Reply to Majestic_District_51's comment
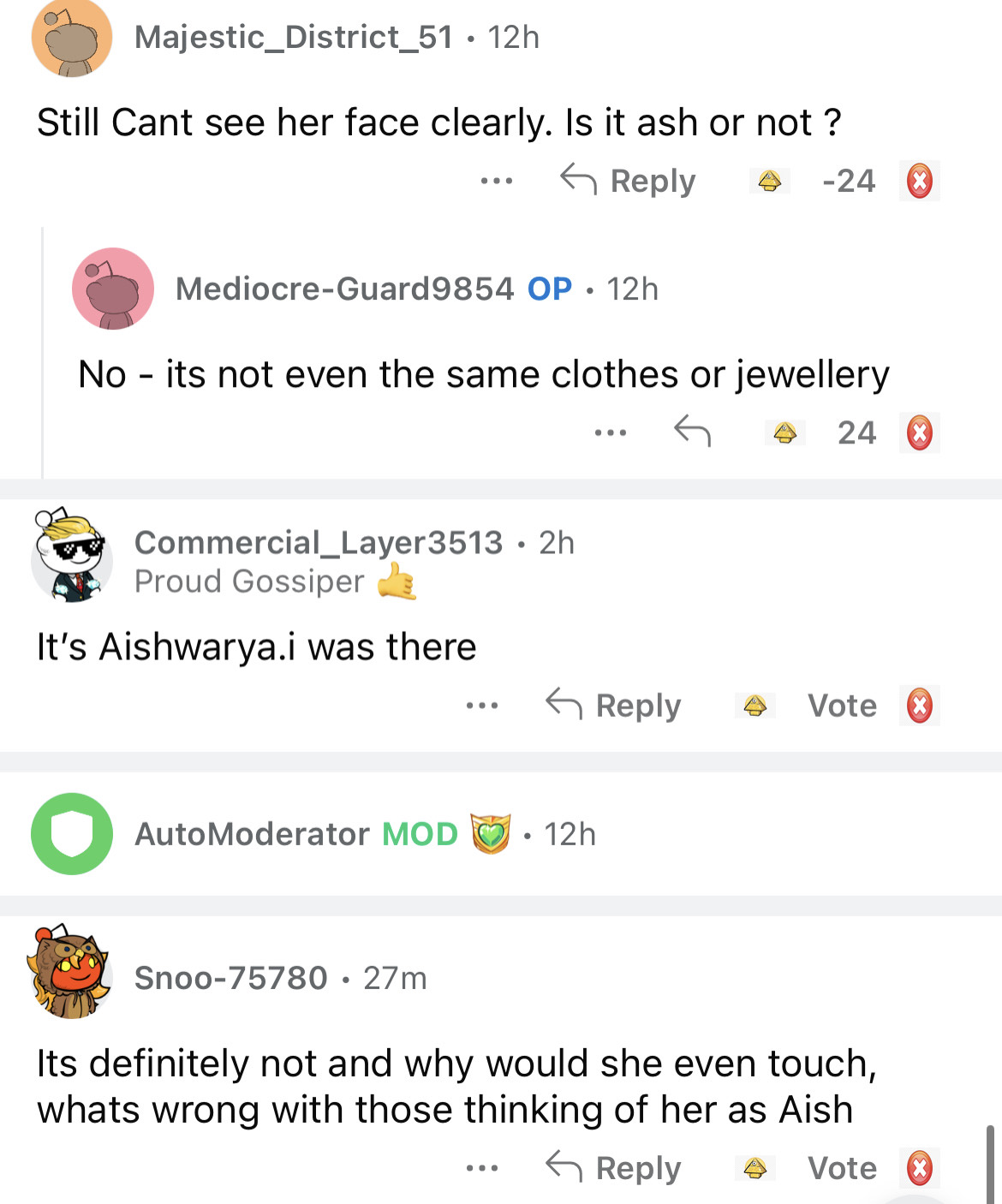1002x1204 pixels. [628, 181]
